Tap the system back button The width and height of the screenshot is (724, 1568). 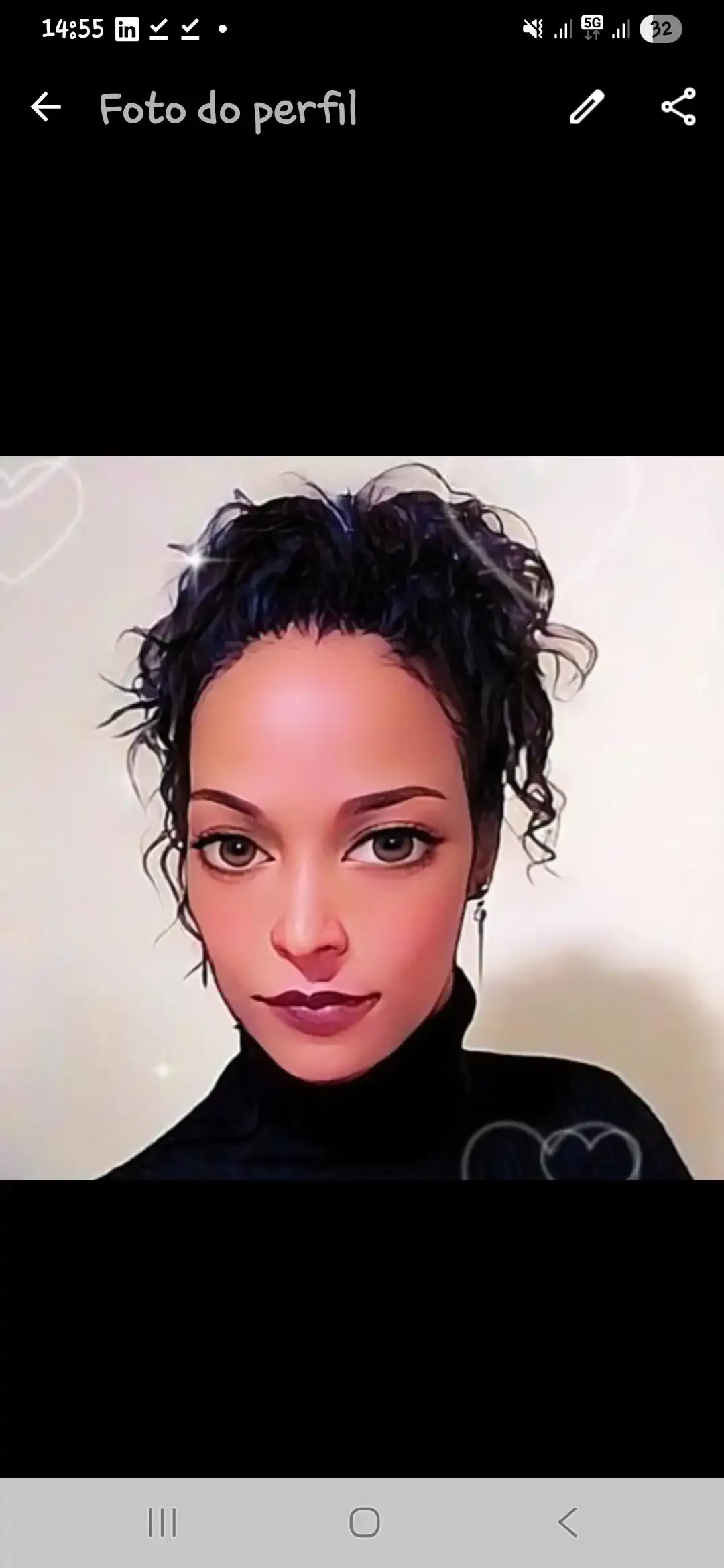pos(567,1522)
